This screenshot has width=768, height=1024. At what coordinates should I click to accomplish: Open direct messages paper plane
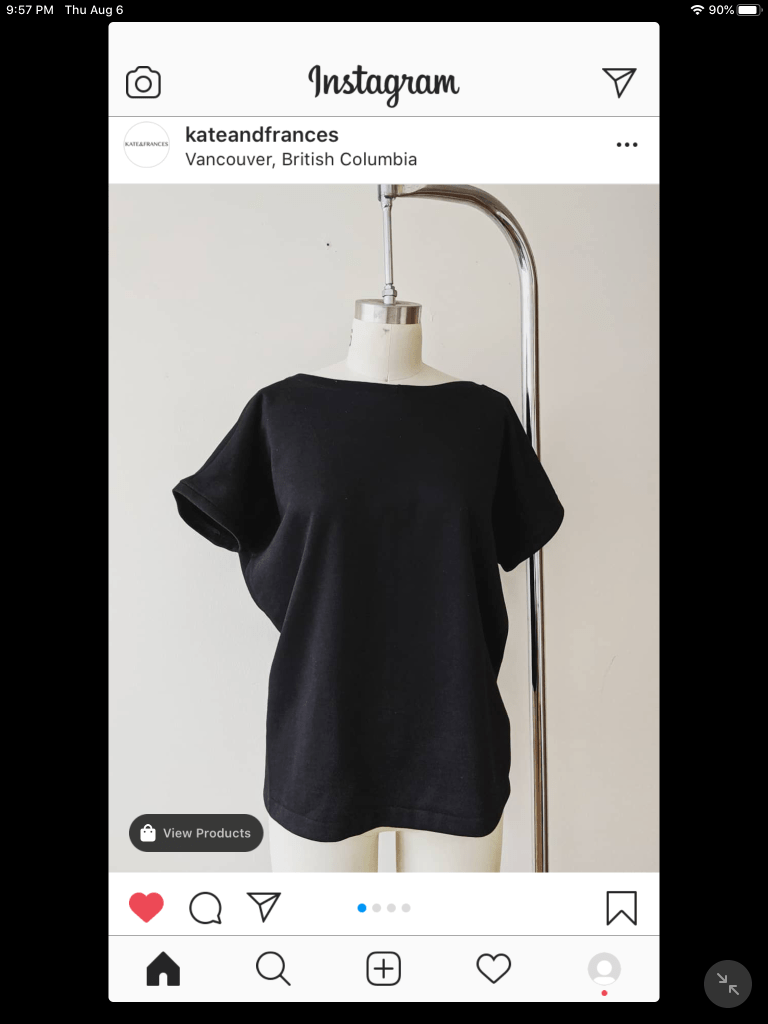pos(619,83)
